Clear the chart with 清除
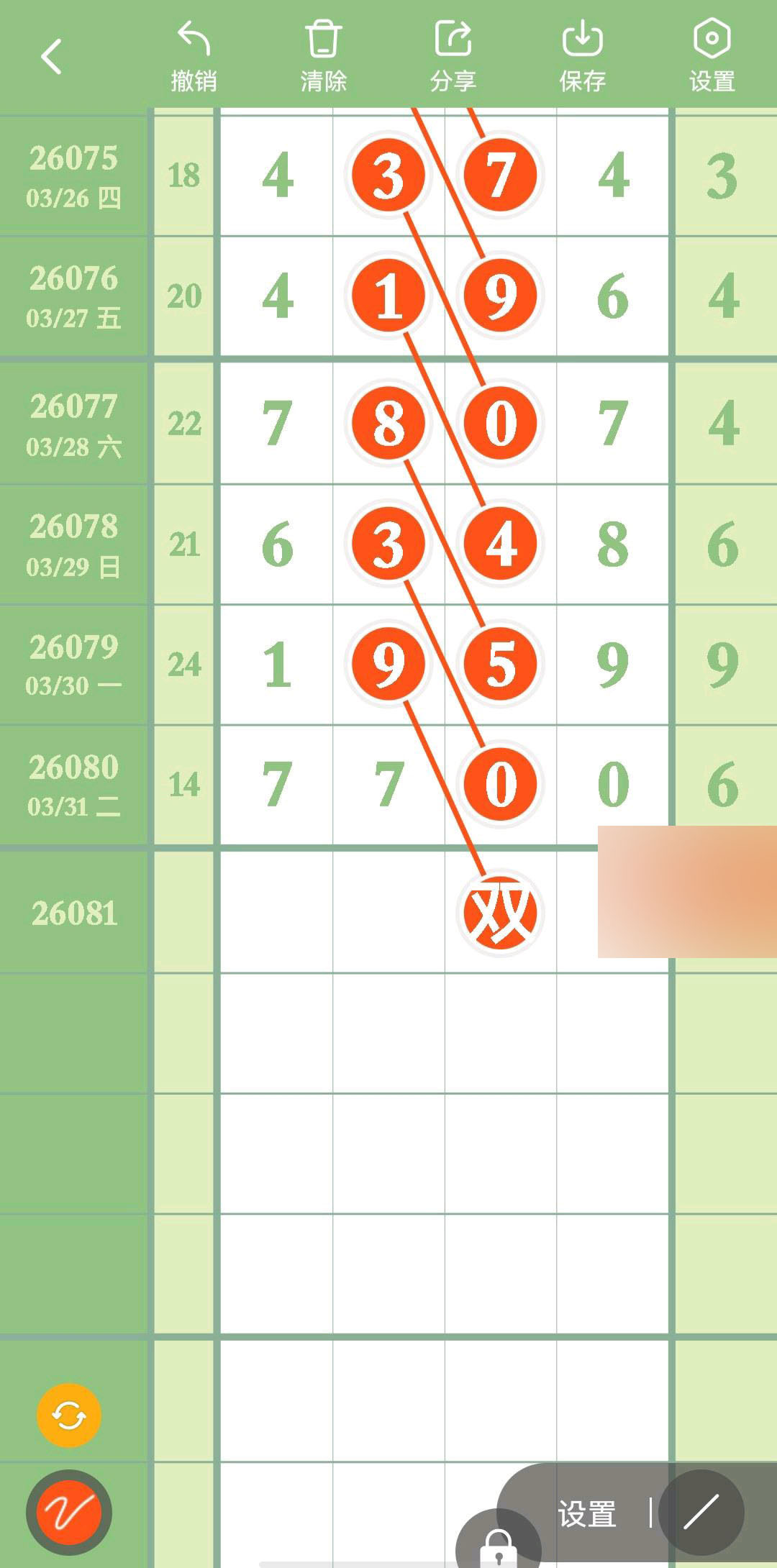The width and height of the screenshot is (777, 1568). click(323, 56)
